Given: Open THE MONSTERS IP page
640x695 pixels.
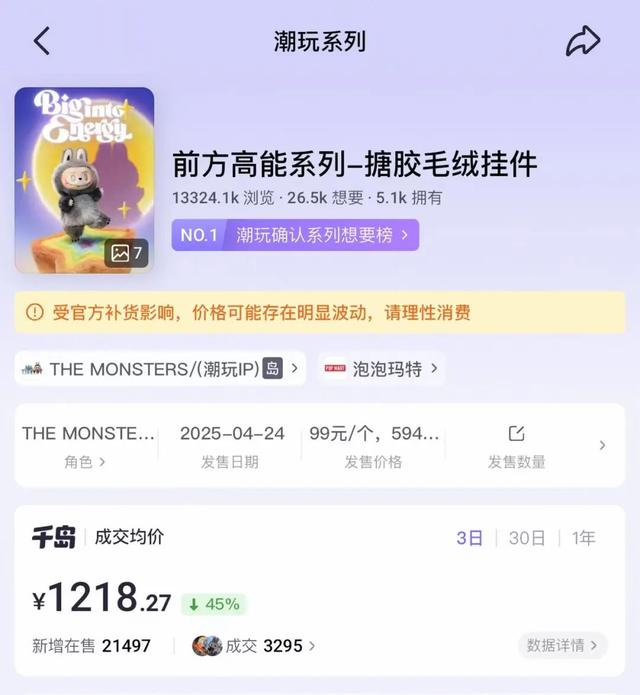Looking at the screenshot, I should click(160, 369).
